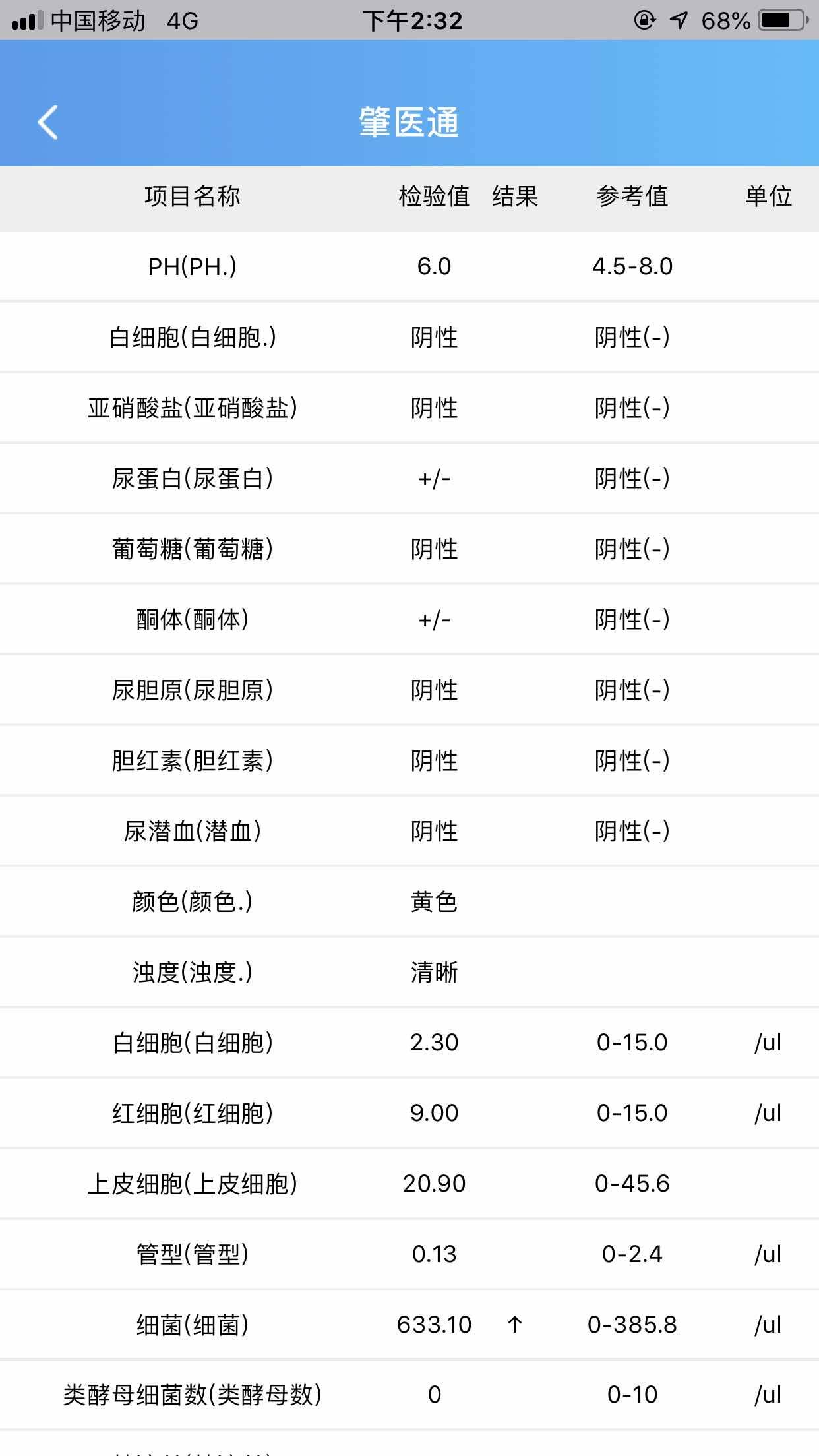Screen dimensions: 819x1456
Task: Go back using the header arrow
Action: (47, 123)
